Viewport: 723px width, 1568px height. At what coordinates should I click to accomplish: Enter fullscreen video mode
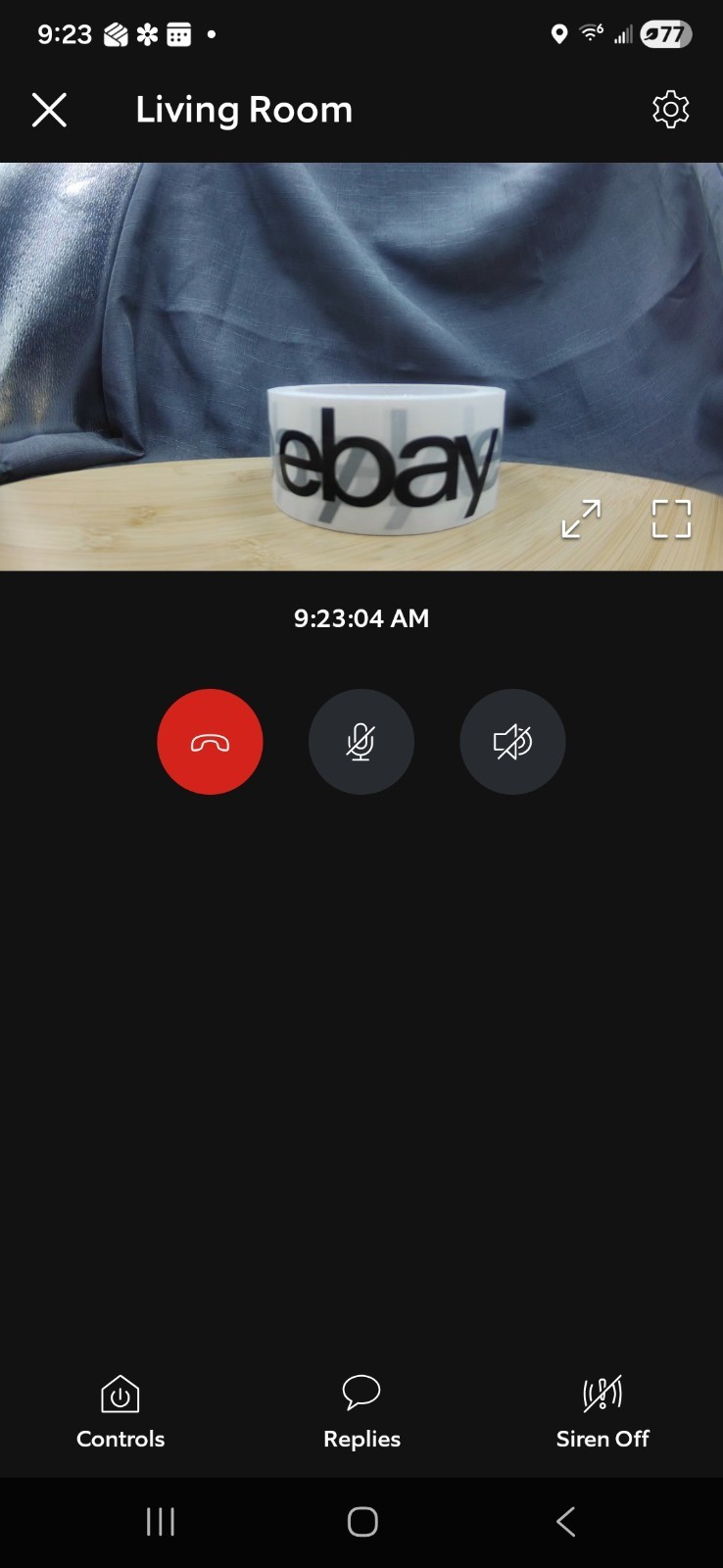(671, 519)
